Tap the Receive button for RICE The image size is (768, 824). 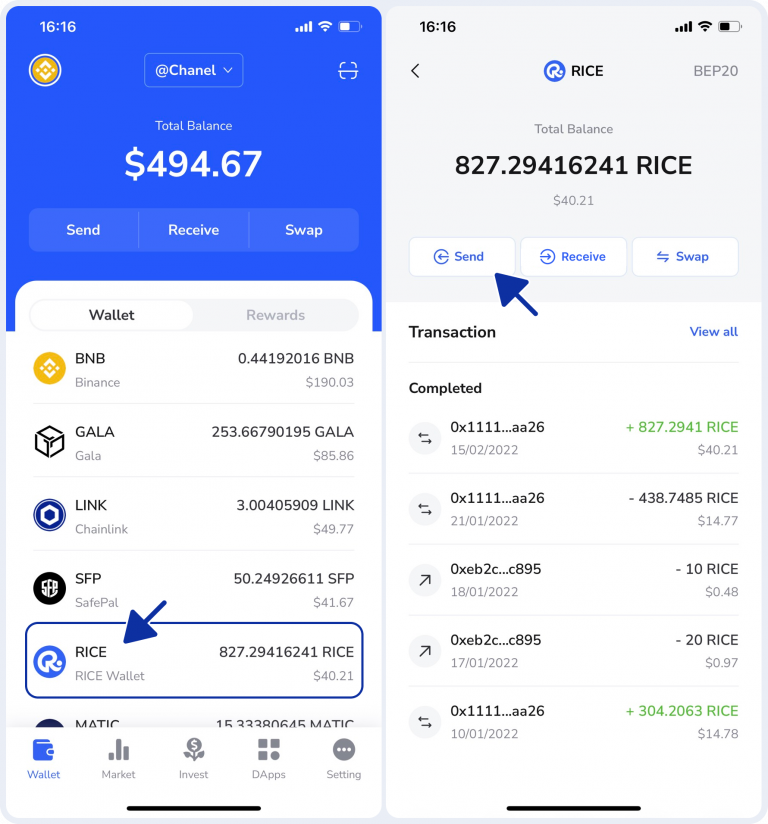pos(573,256)
